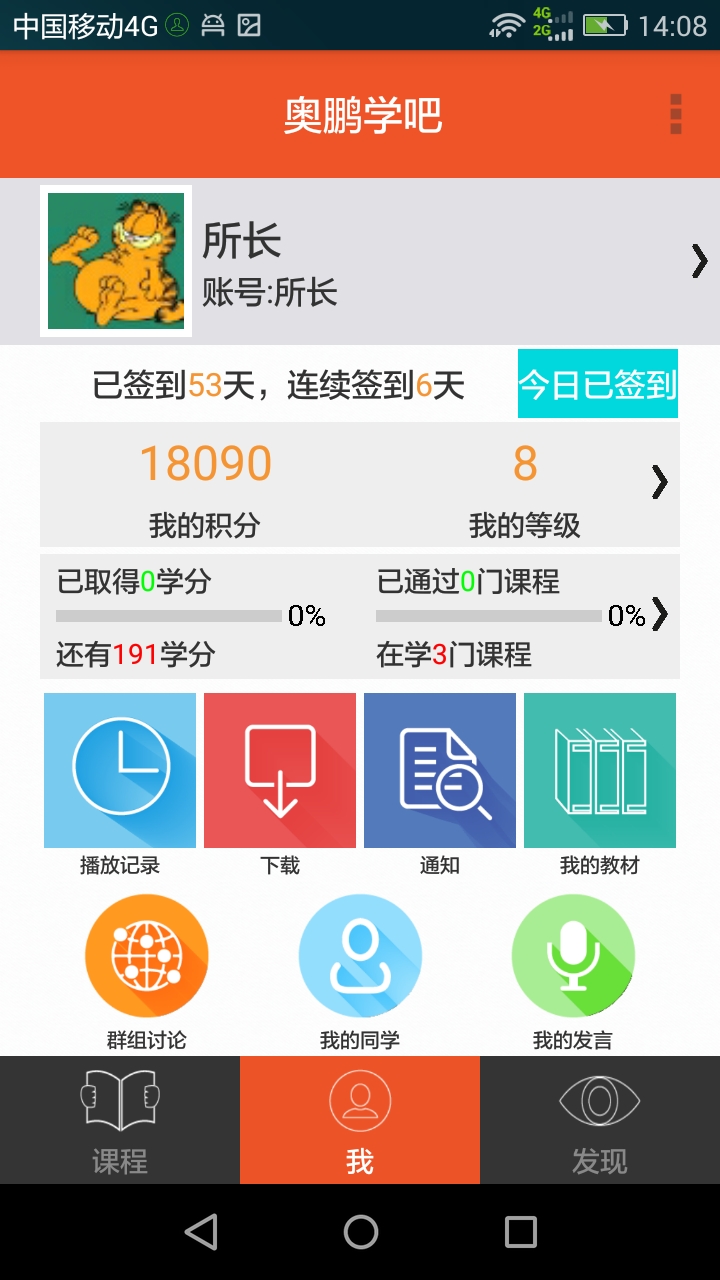Expand points and level details via arrow
This screenshot has width=720, height=1280.
(x=659, y=483)
